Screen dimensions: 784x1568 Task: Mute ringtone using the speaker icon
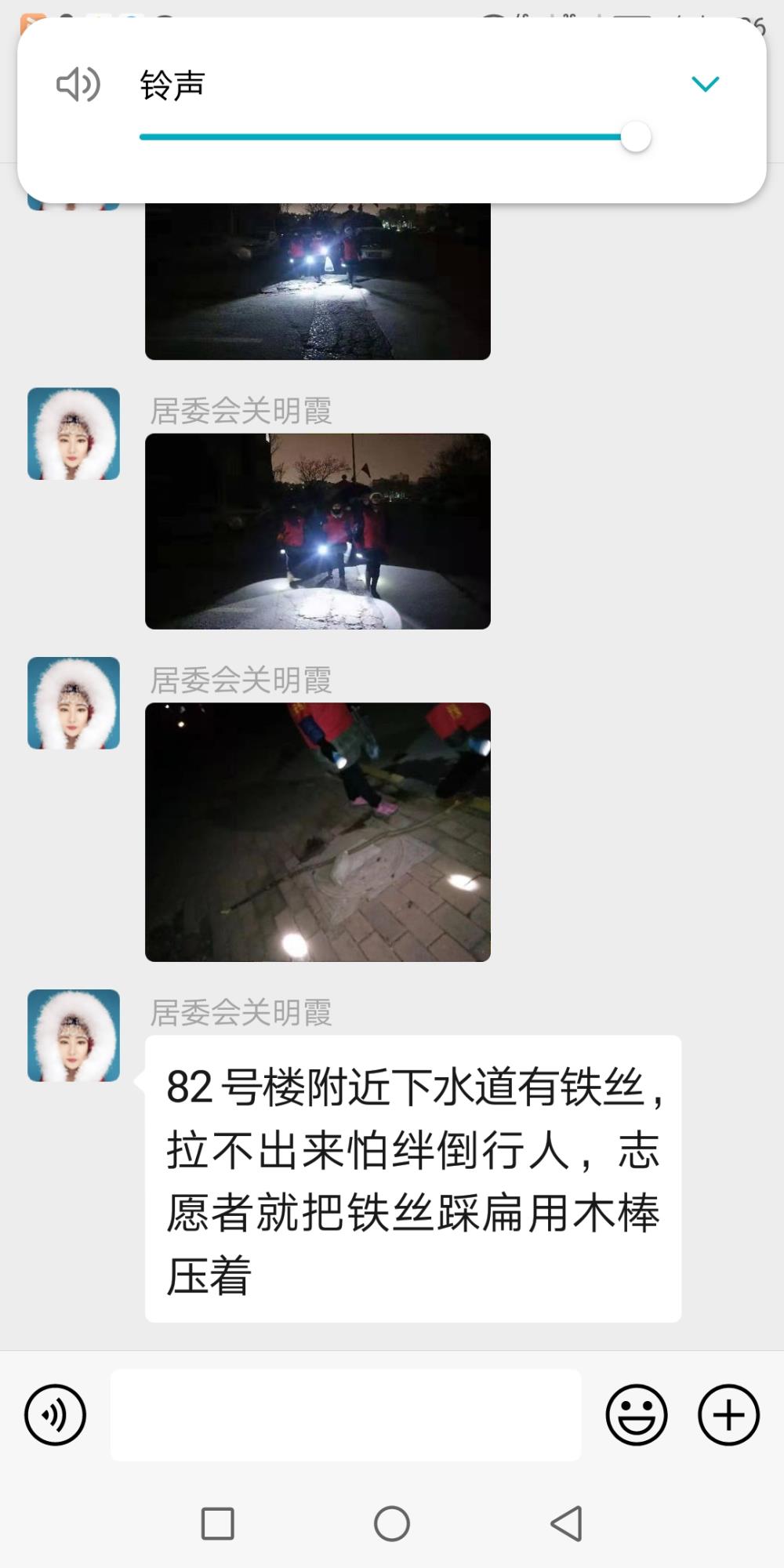78,84
